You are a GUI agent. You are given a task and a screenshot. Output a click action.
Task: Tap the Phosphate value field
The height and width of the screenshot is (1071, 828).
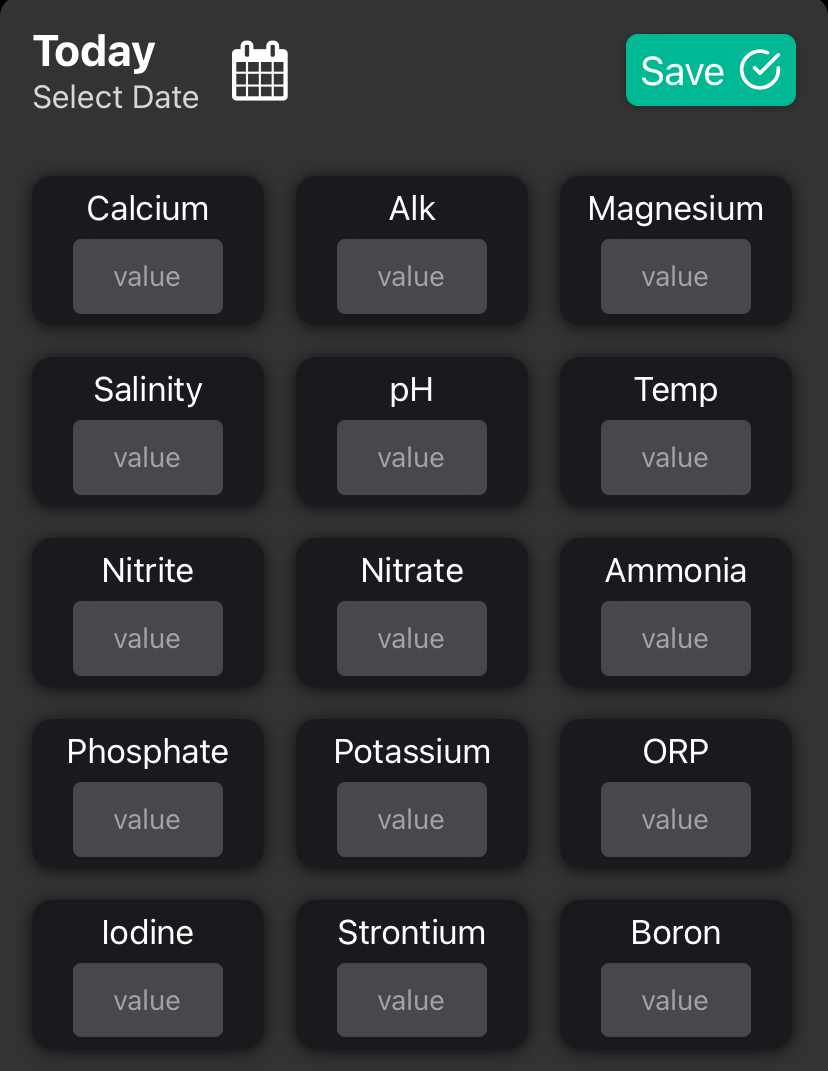coord(148,820)
